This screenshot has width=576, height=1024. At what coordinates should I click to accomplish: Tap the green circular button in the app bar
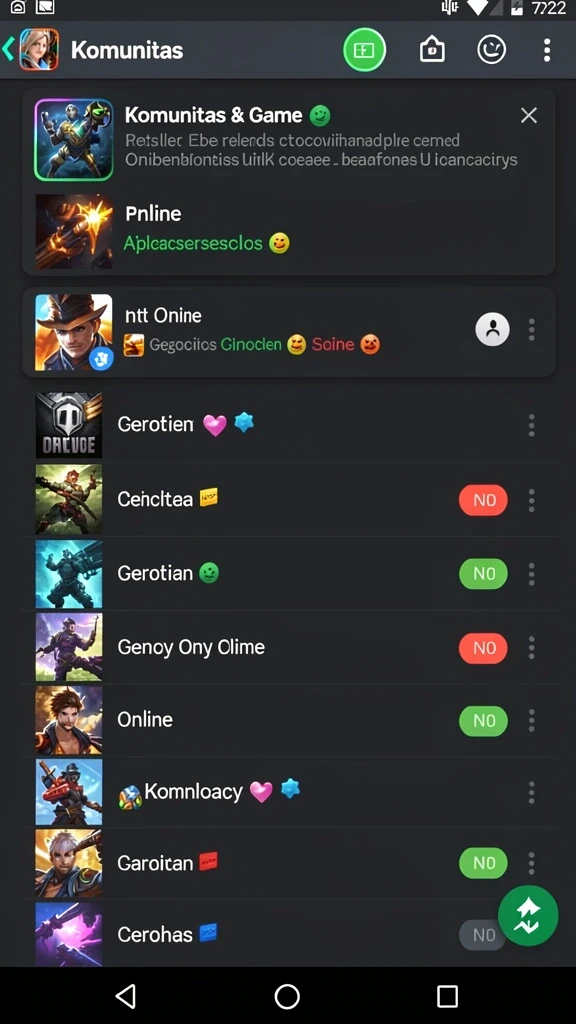click(x=364, y=50)
